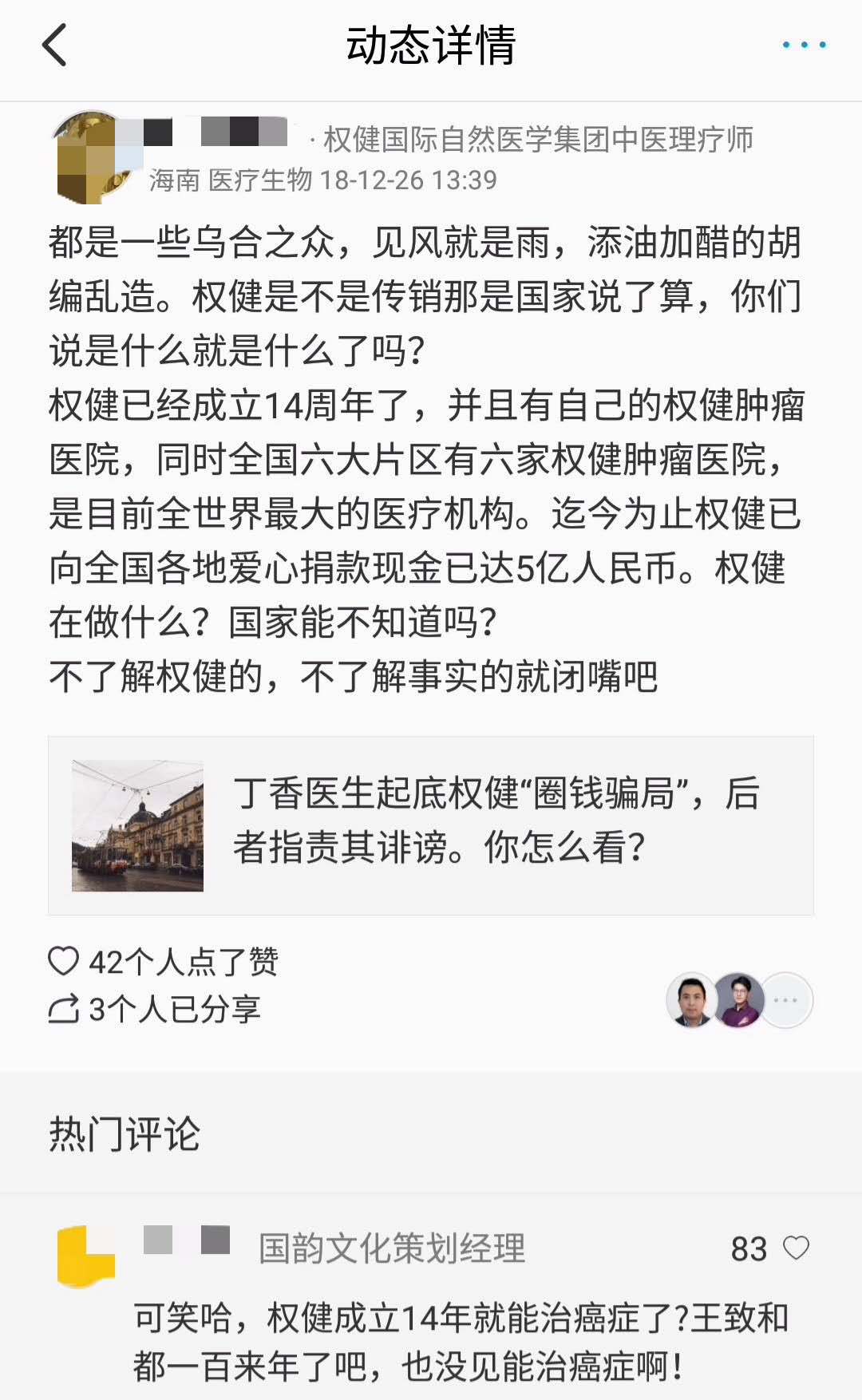Tap the 动态详情 title bar
This screenshot has width=862, height=1400.
pos(431,48)
